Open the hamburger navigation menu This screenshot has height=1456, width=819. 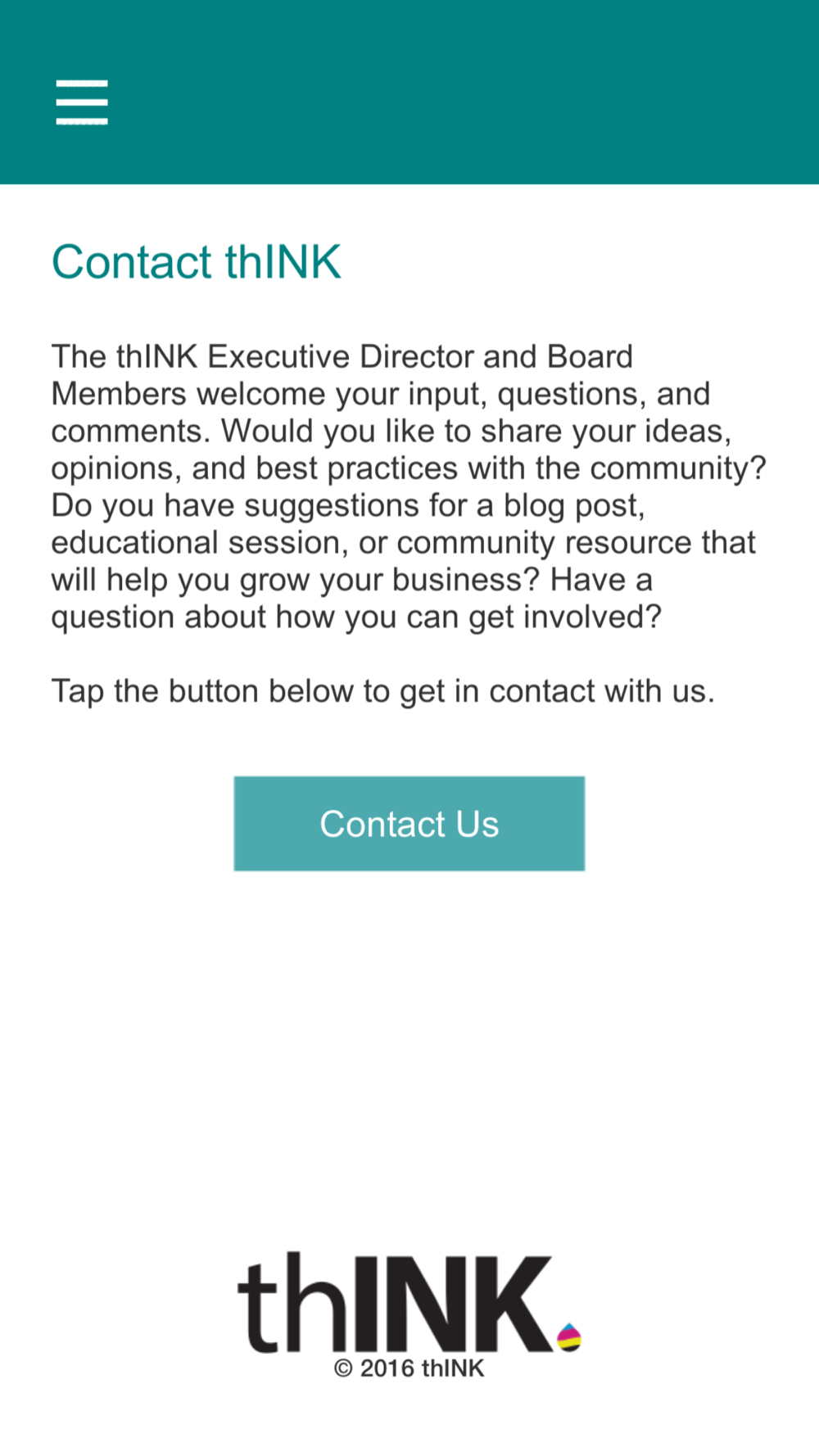coord(82,102)
